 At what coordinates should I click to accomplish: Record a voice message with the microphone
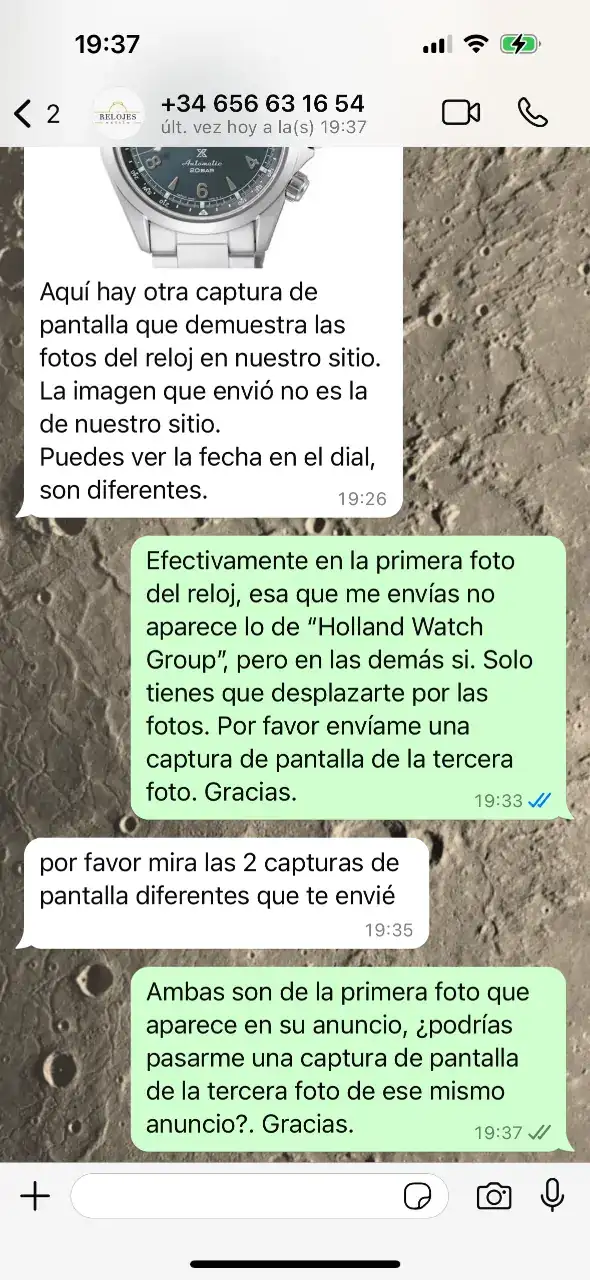click(552, 1196)
